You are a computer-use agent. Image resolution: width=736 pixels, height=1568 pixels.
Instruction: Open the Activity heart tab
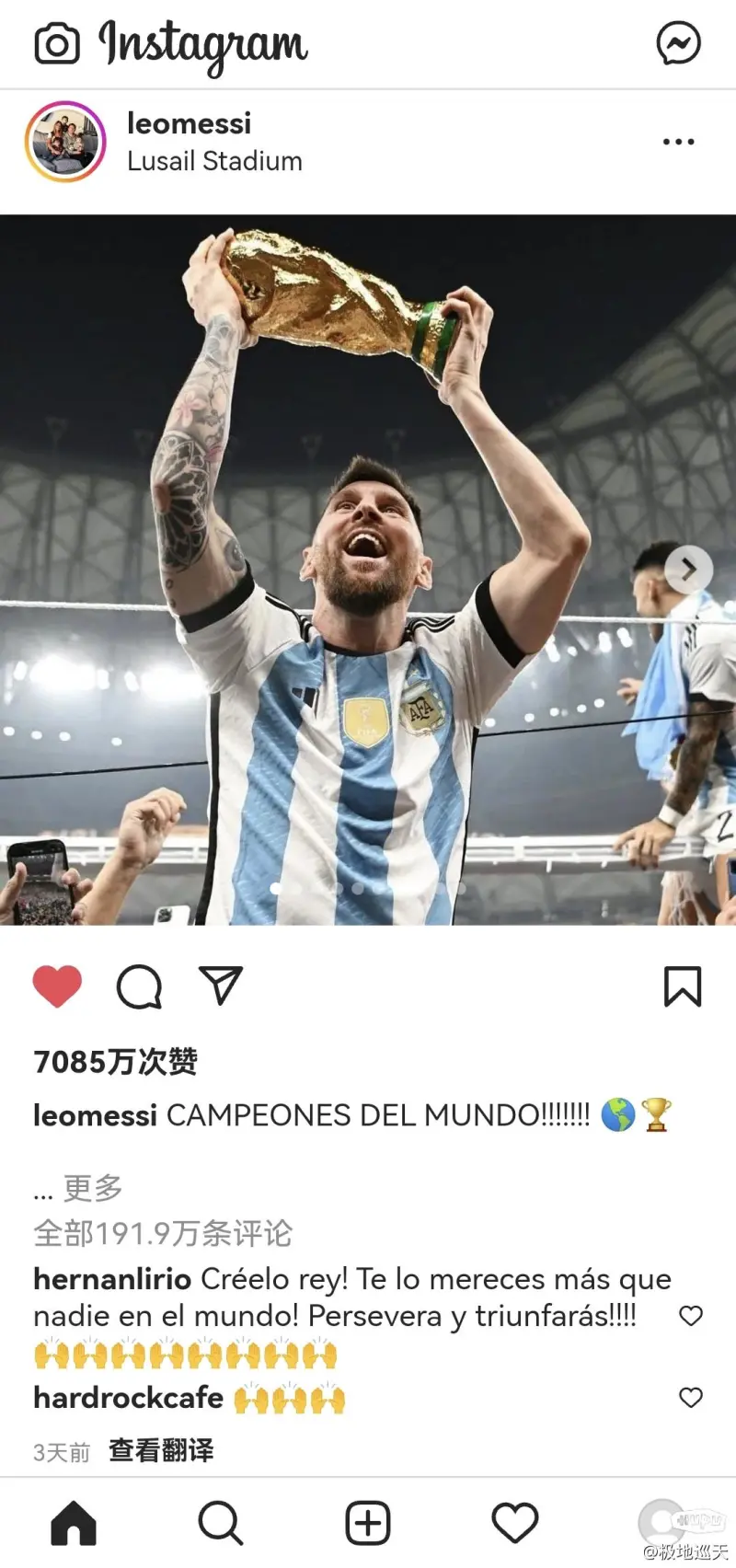point(515,1523)
